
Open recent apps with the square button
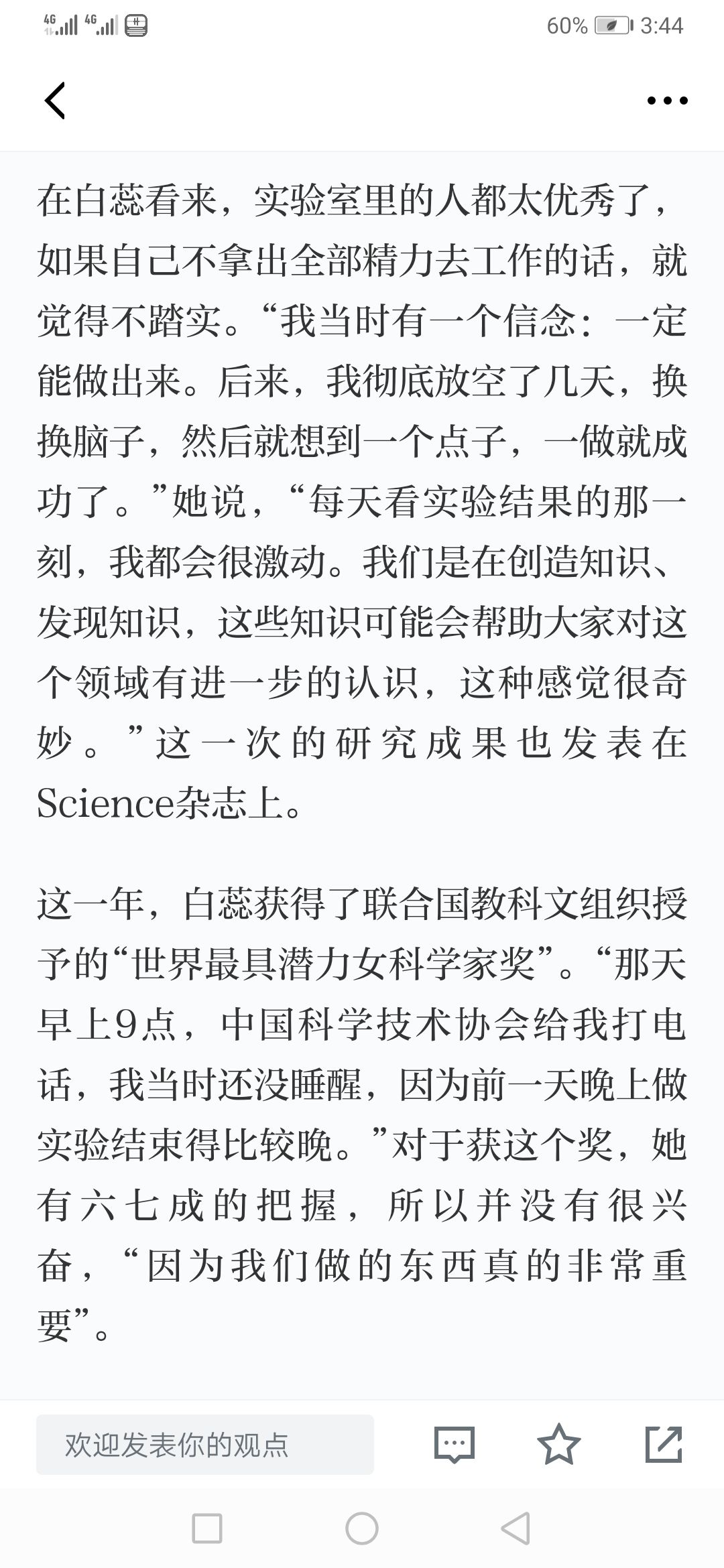point(207,1528)
